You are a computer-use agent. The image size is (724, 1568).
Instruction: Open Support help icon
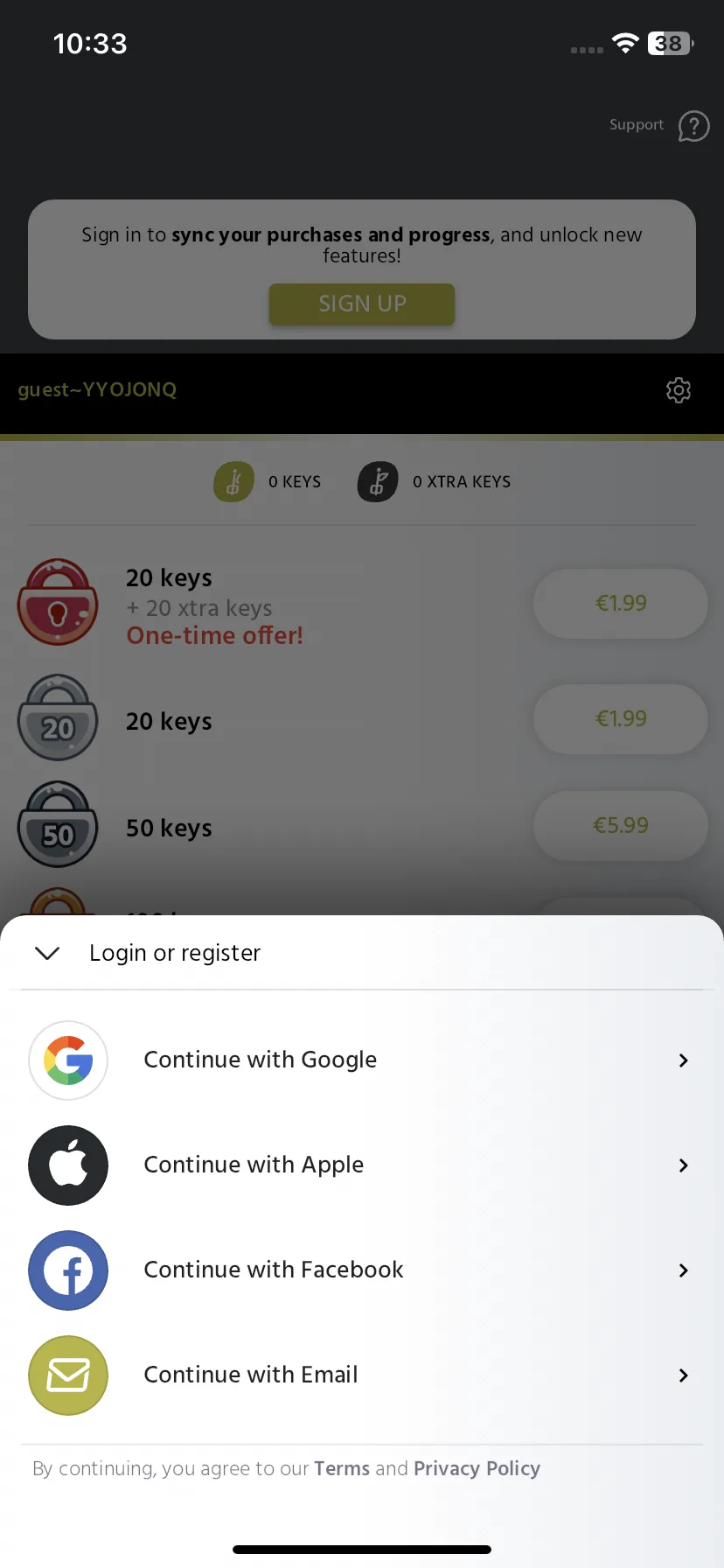(x=693, y=126)
